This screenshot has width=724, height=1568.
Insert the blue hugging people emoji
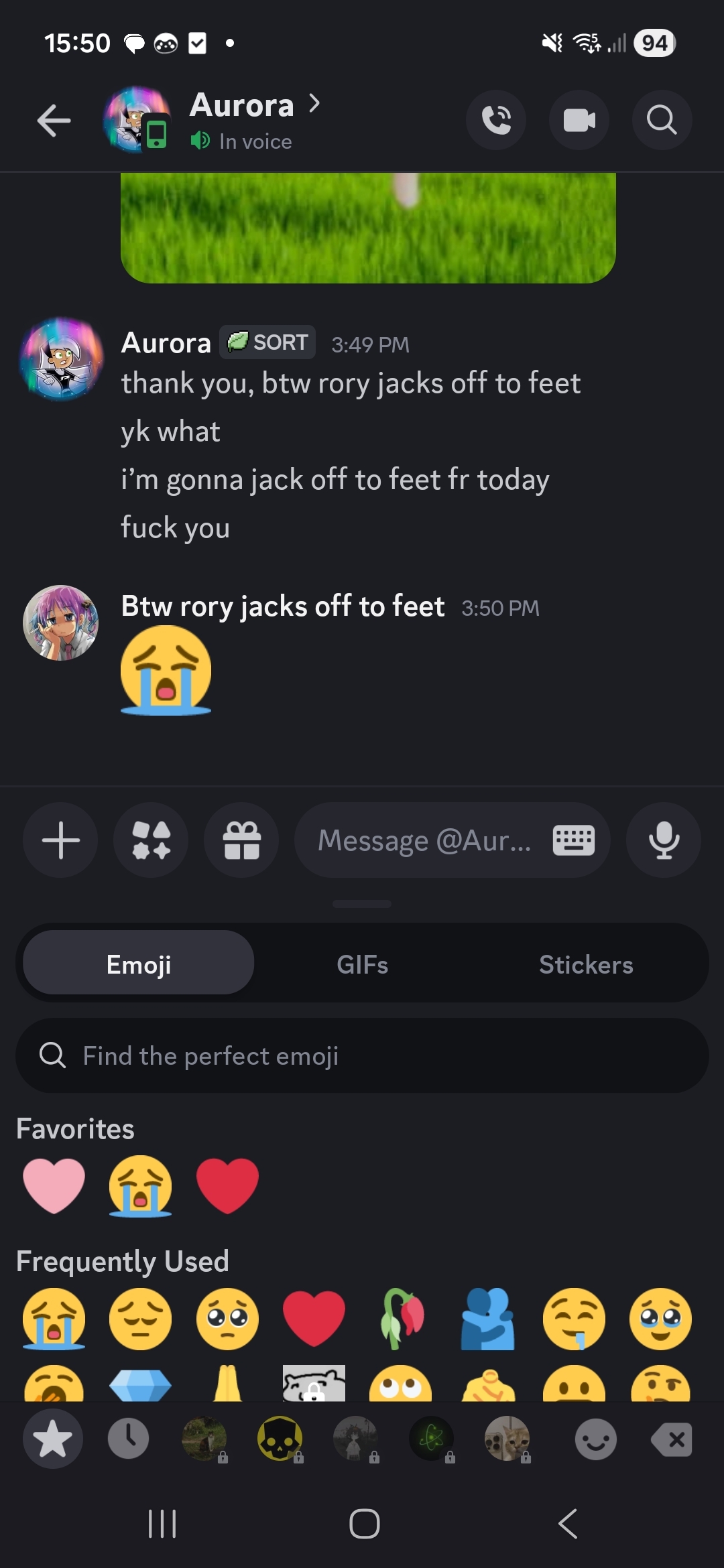pyautogui.click(x=488, y=1318)
